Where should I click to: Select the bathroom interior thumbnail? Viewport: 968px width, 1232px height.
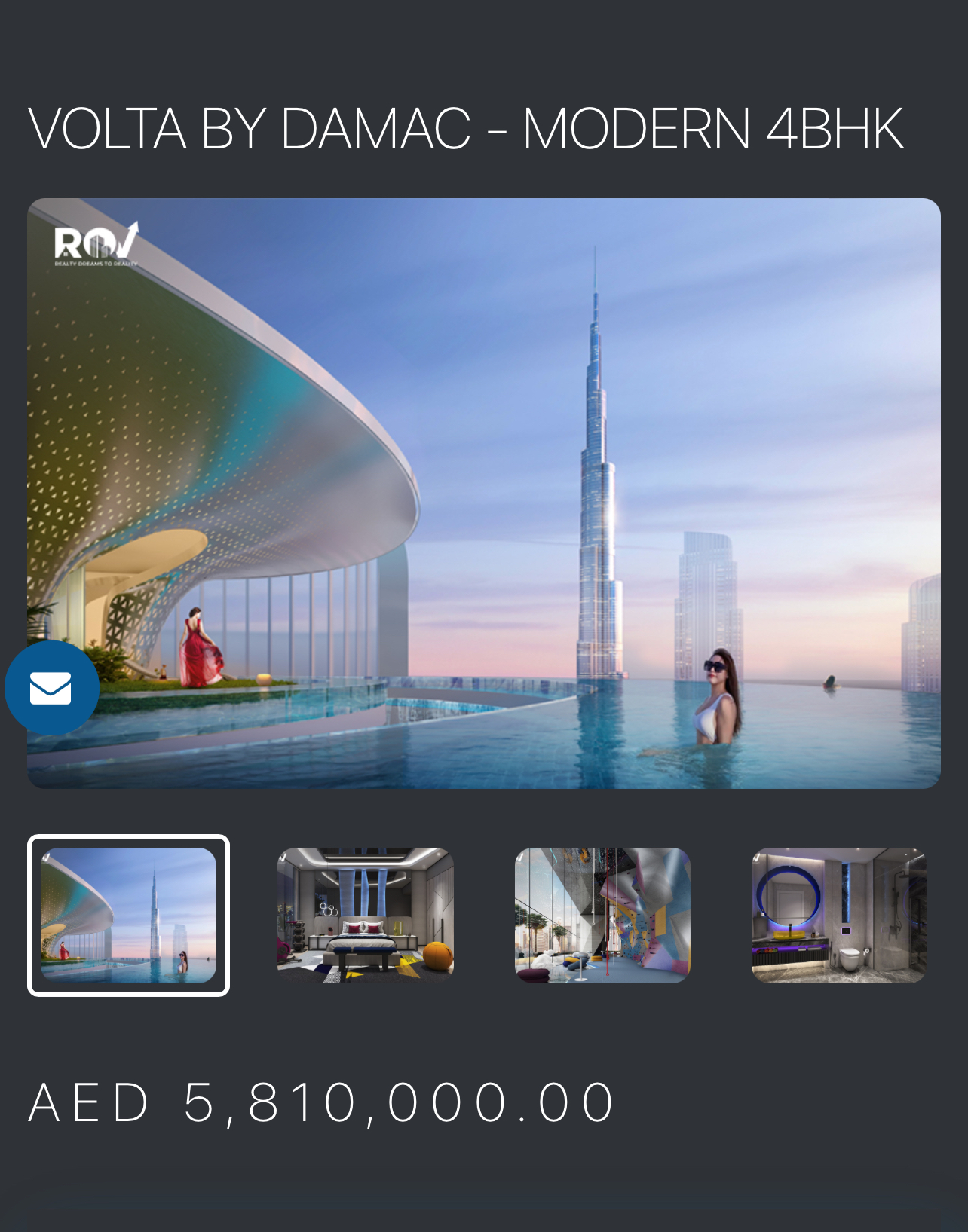pos(838,915)
